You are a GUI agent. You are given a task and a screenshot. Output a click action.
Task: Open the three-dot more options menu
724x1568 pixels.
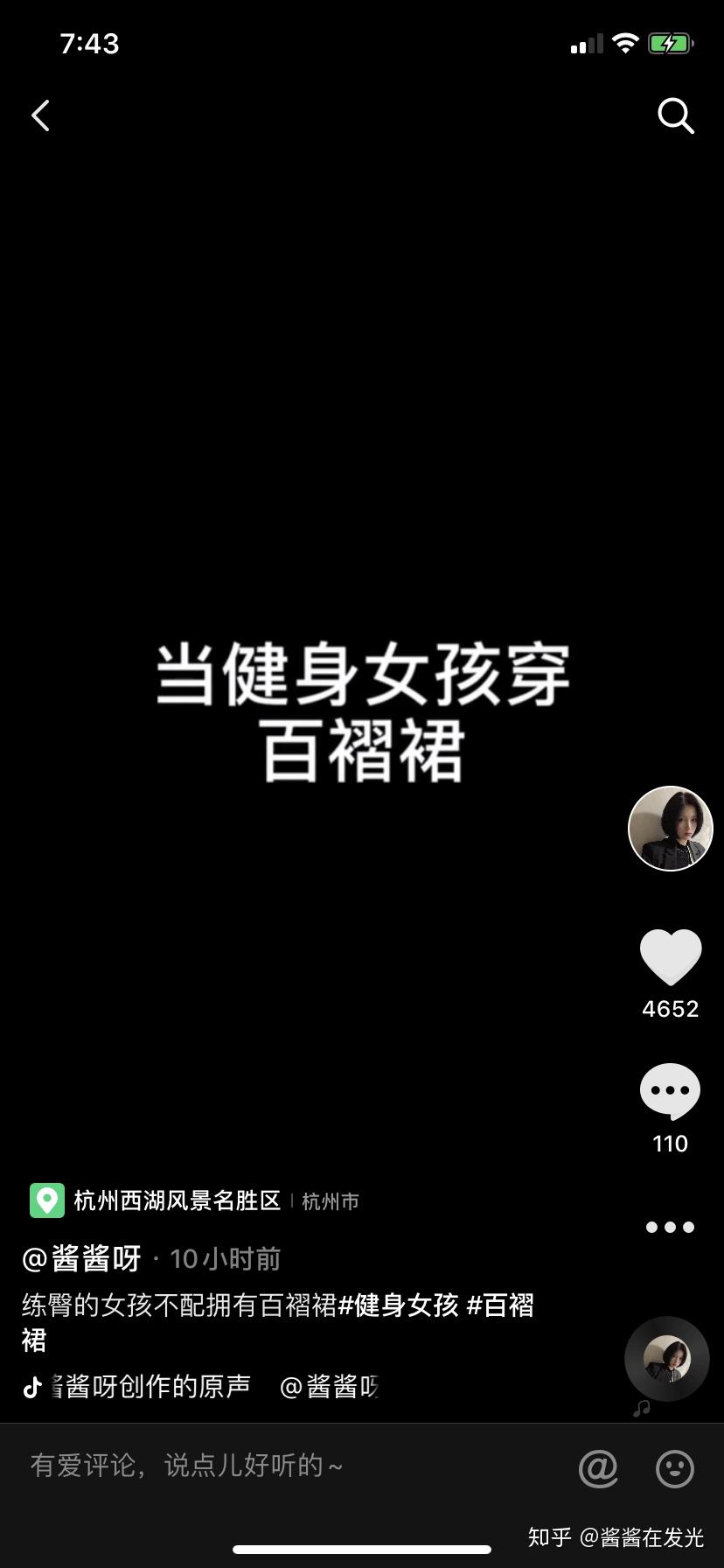671,1227
